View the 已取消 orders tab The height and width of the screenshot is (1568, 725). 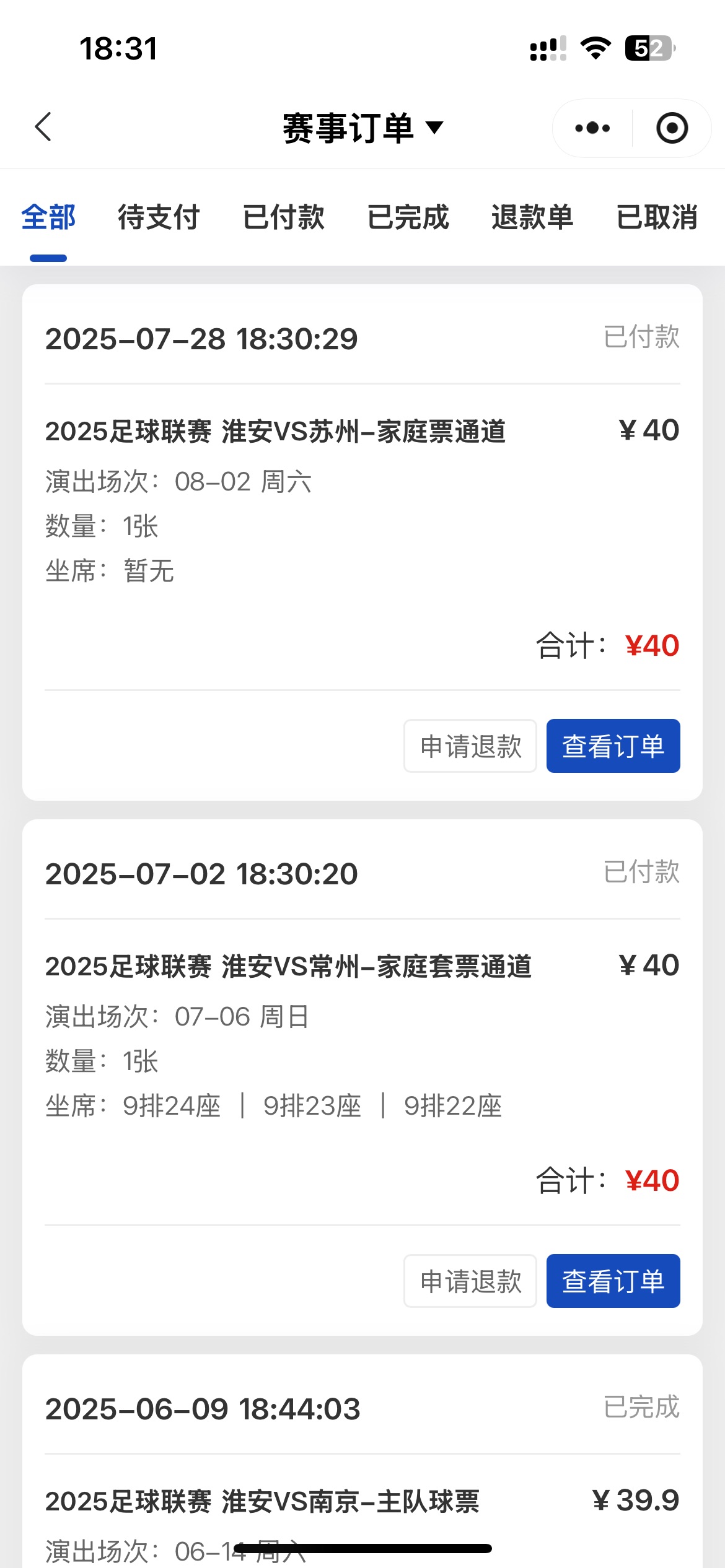(657, 217)
